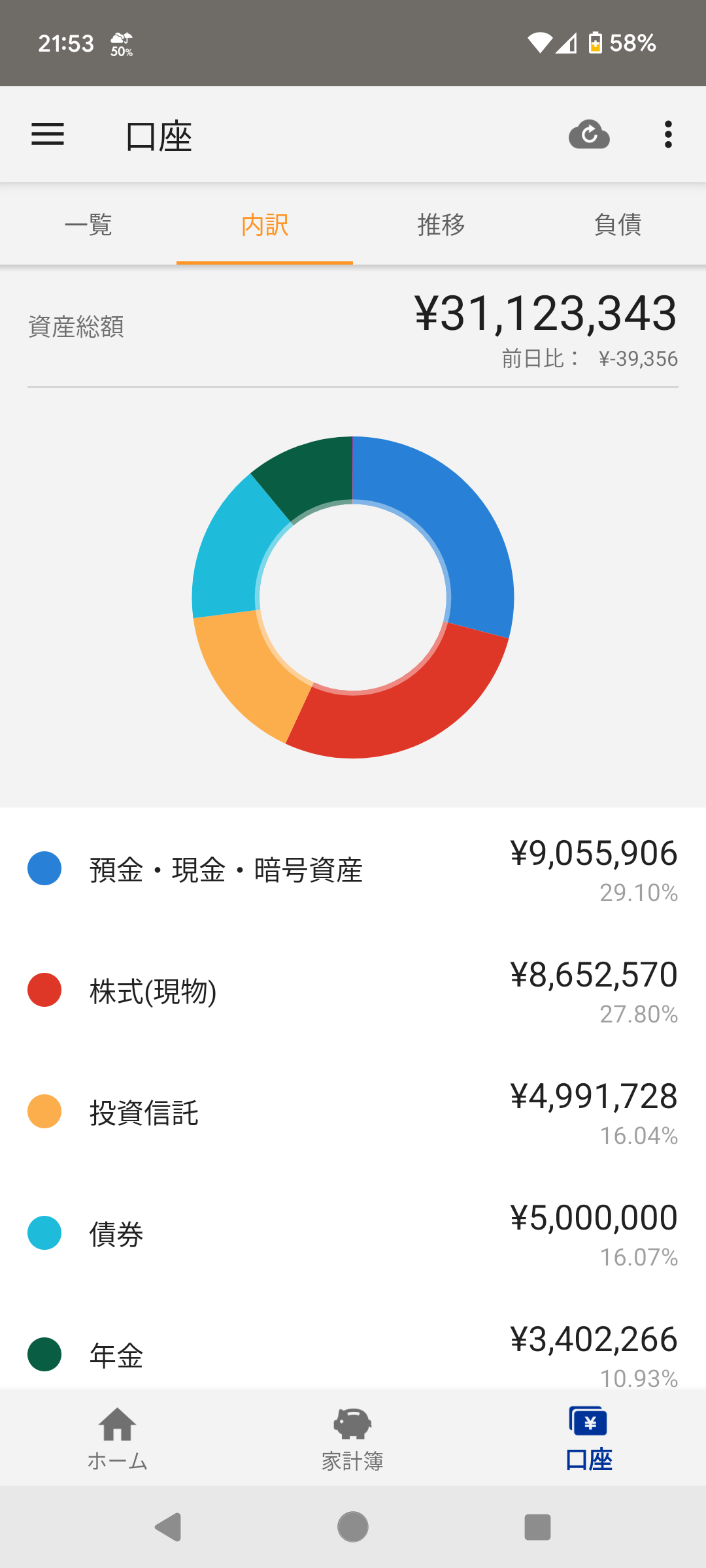Open the 預金・現金・暗号資産 breakdown row
706x1568 pixels.
[353, 870]
